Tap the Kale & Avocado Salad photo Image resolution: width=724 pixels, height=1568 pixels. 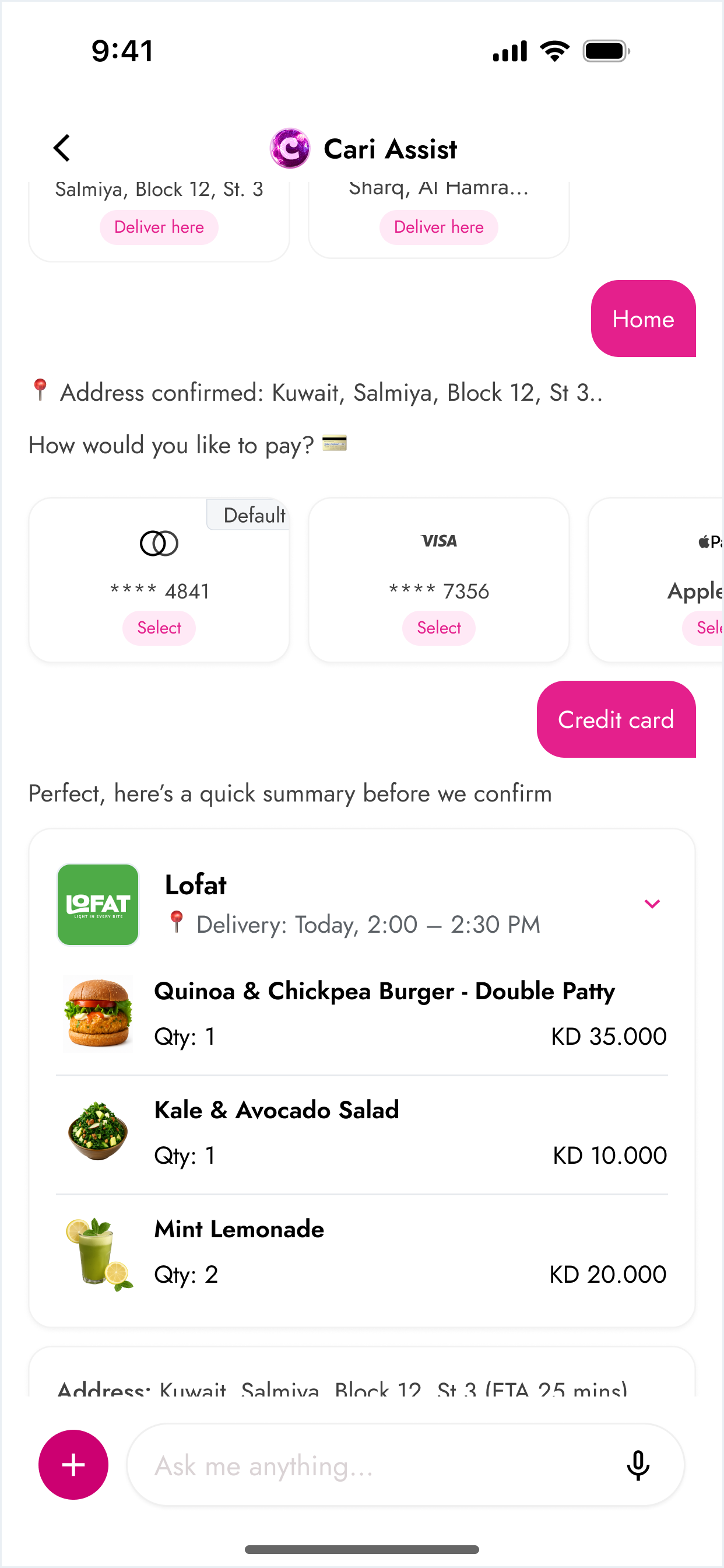[x=98, y=1130]
